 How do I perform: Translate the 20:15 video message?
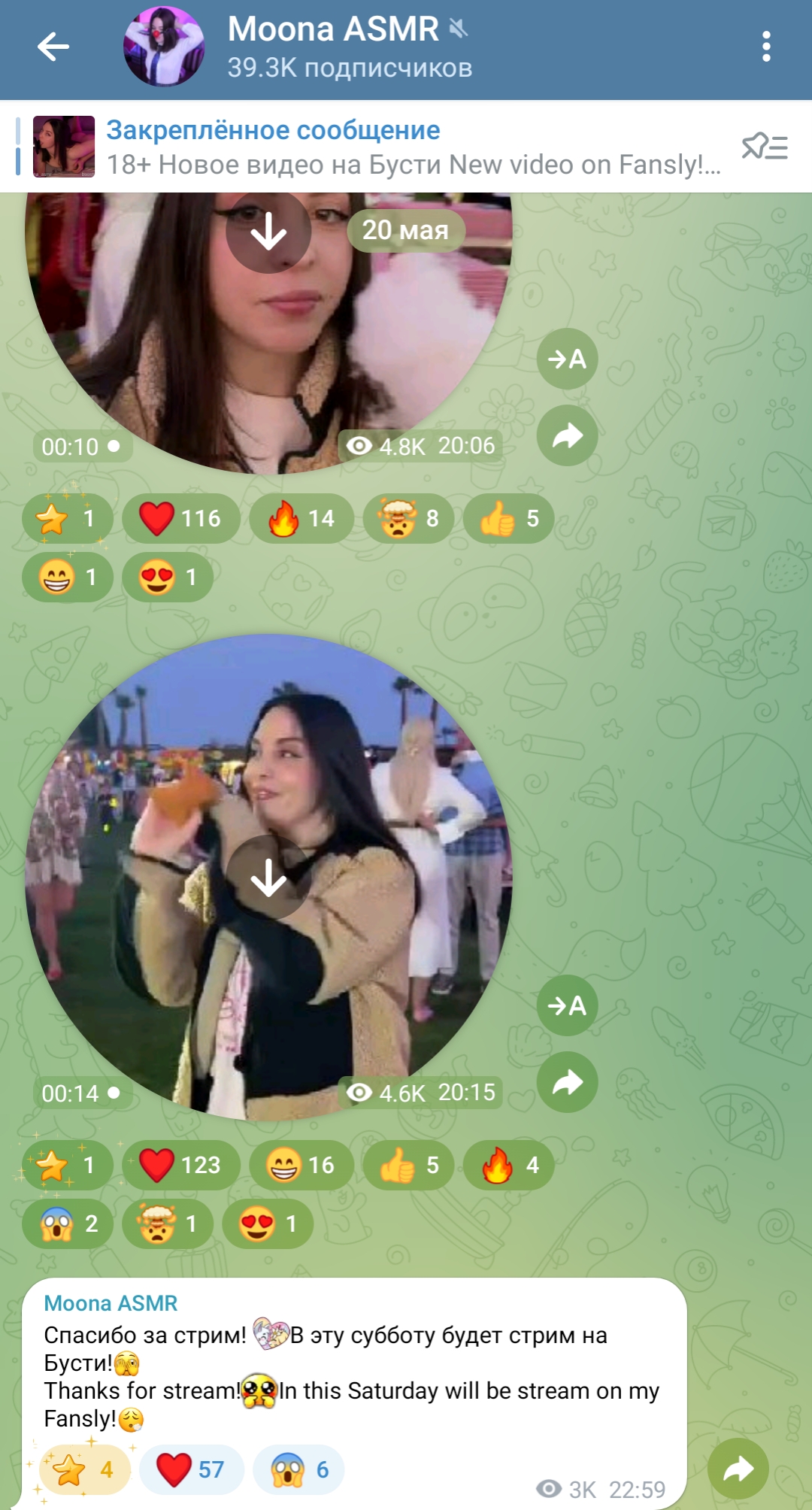pos(567,1005)
